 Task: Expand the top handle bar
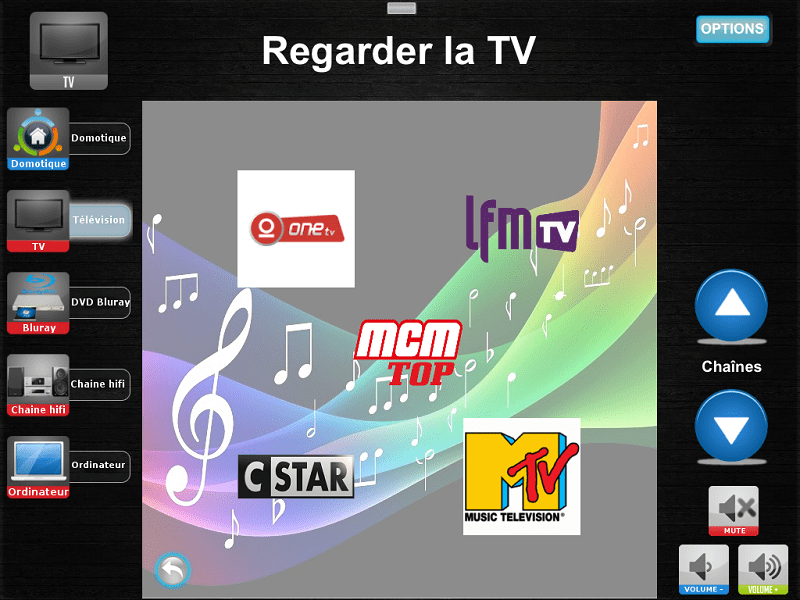401,8
